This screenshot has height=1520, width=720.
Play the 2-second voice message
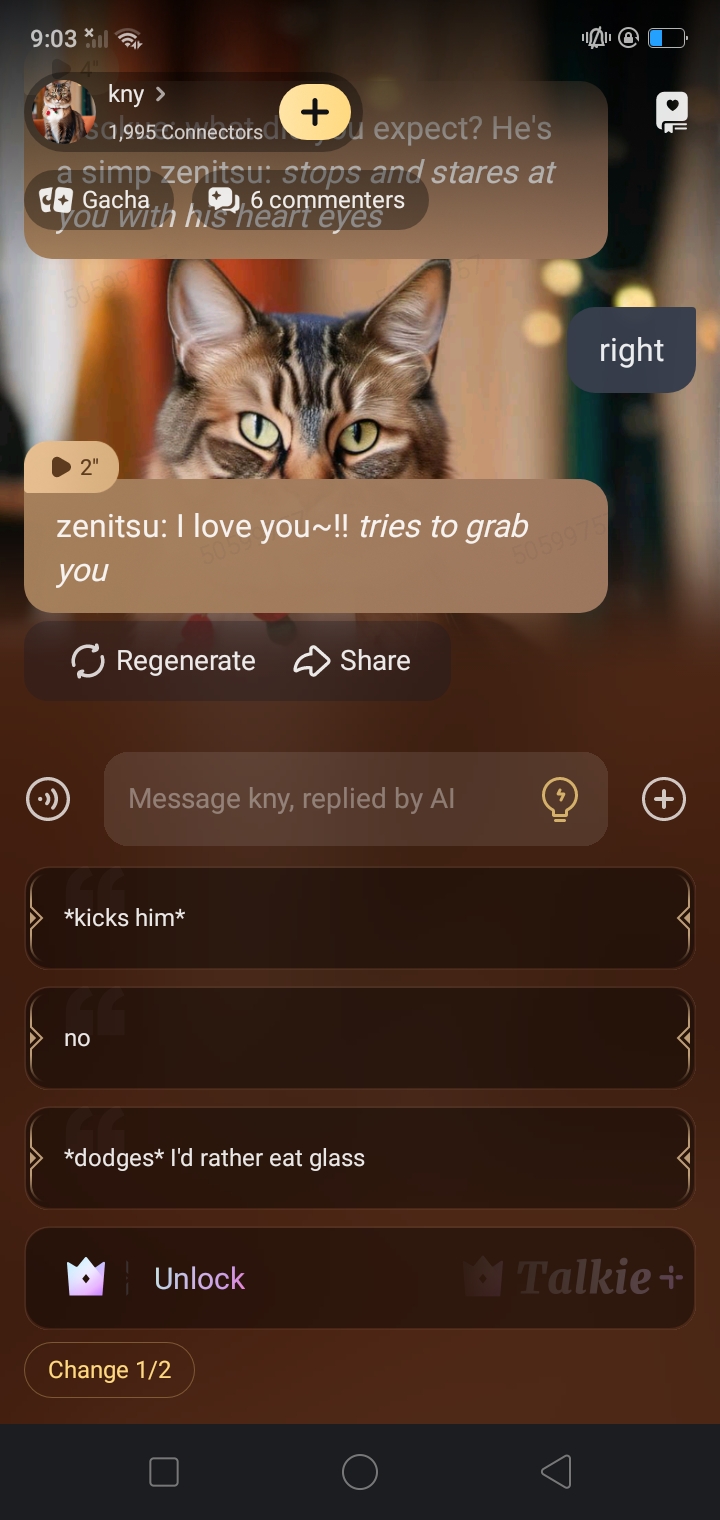pyautogui.click(x=72, y=467)
